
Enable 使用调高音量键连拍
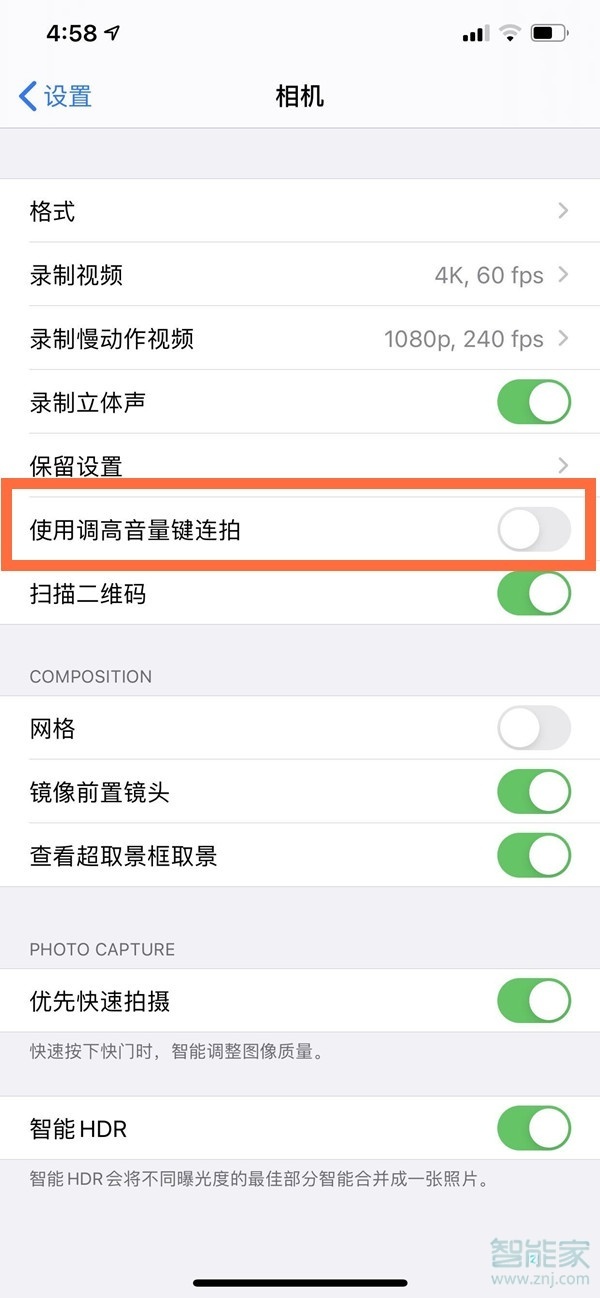(x=533, y=530)
